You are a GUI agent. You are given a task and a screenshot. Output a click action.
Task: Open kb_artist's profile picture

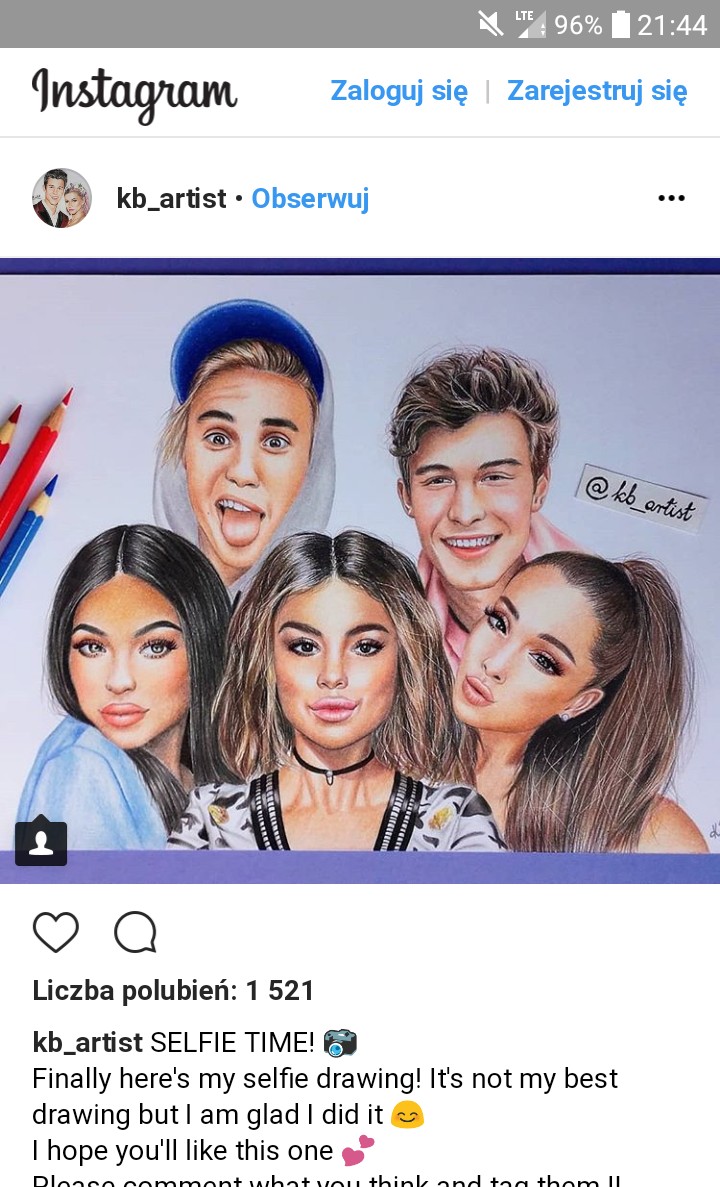[62, 198]
